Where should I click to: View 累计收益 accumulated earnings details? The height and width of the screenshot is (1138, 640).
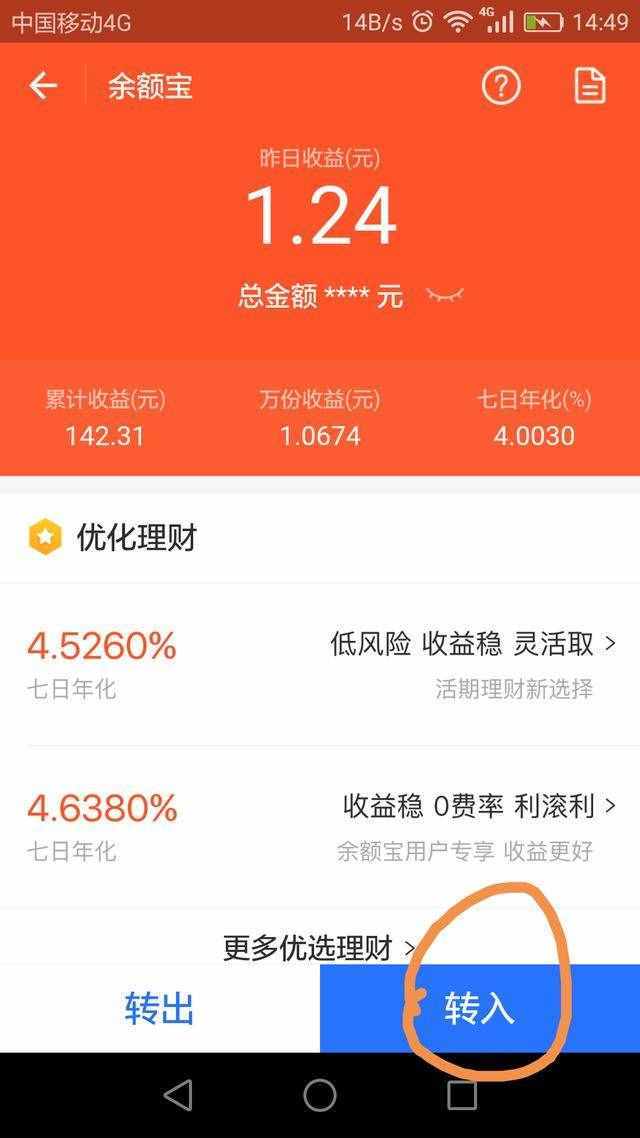tap(105, 418)
